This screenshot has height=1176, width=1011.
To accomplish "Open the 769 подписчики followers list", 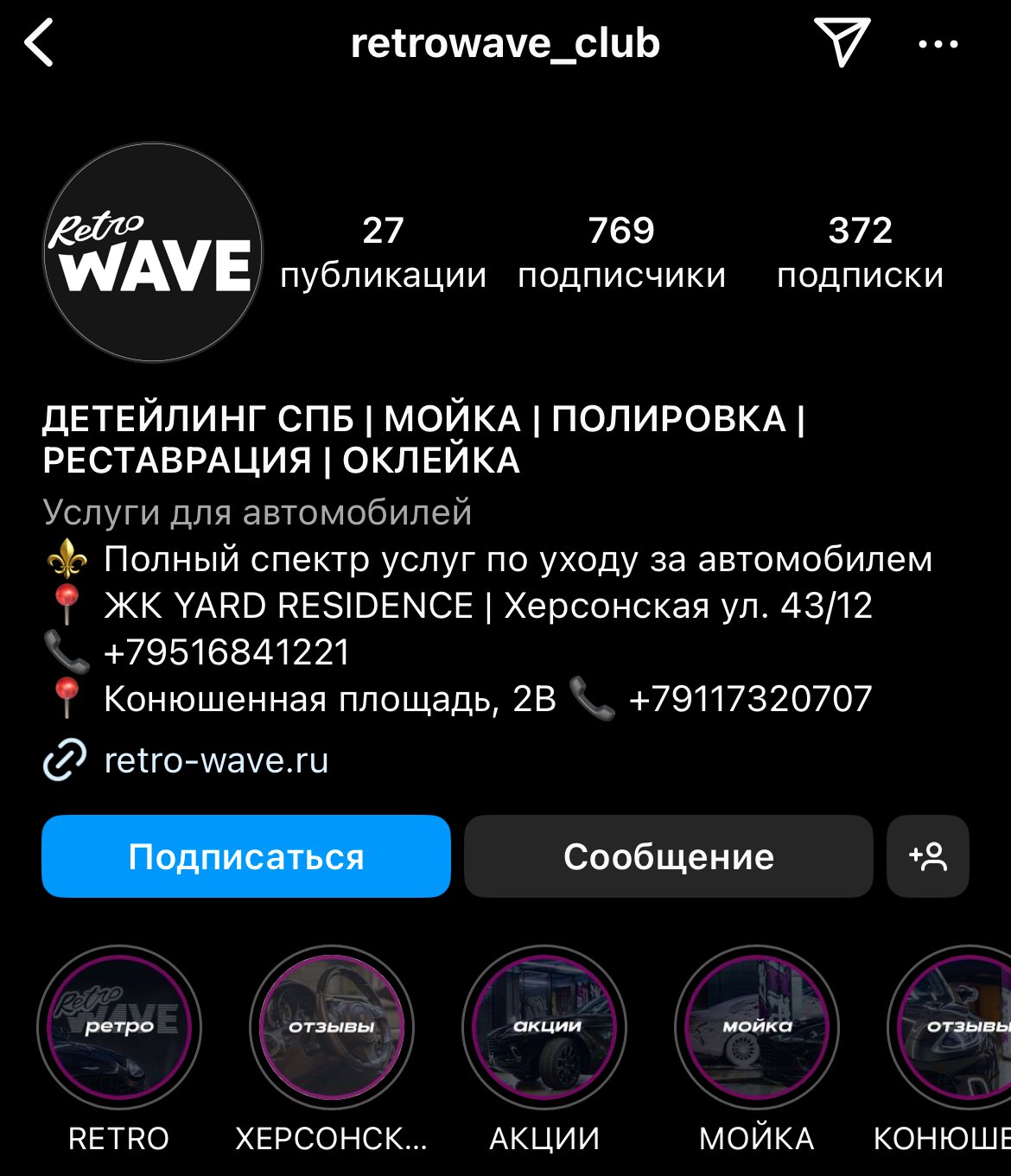I will point(621,251).
